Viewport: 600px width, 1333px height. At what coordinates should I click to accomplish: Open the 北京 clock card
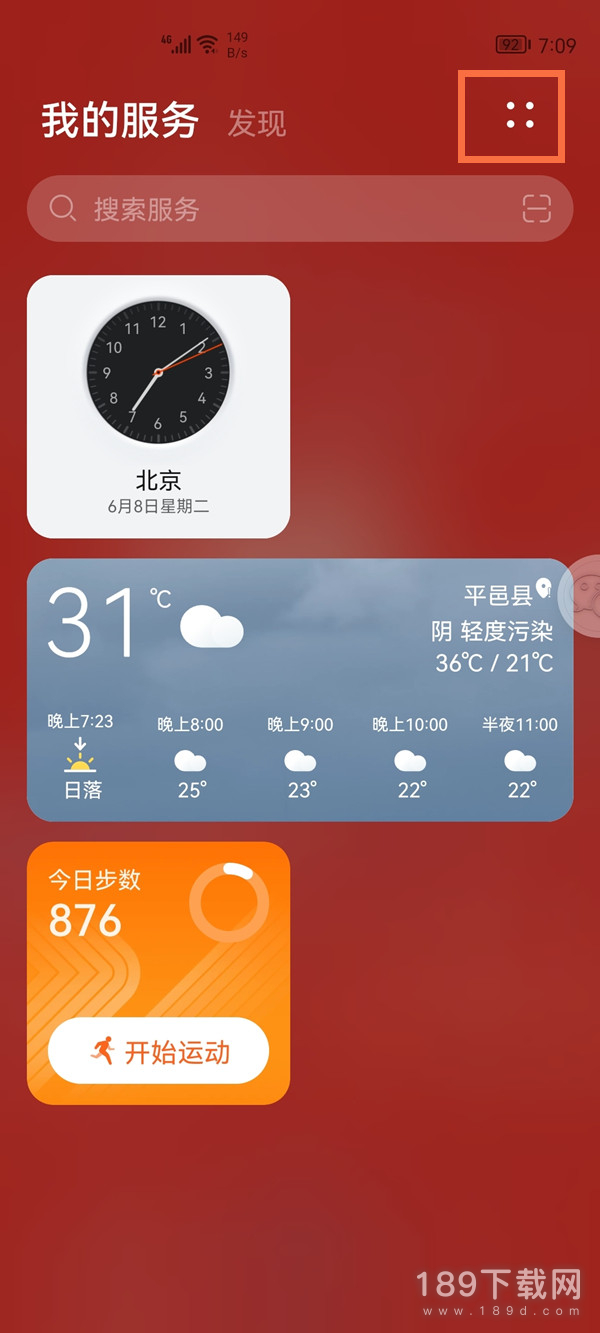158,407
